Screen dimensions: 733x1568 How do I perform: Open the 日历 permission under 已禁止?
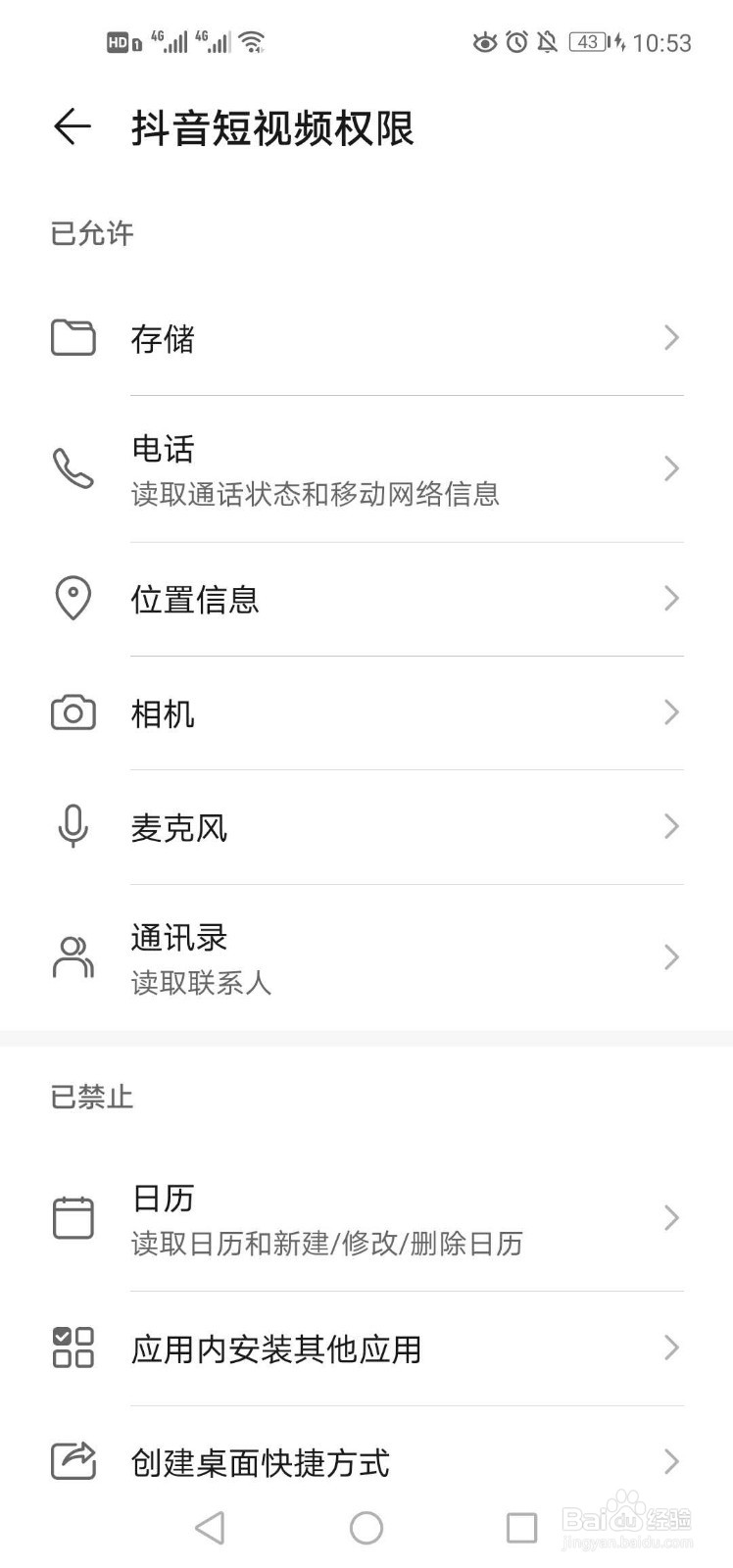(366, 1218)
